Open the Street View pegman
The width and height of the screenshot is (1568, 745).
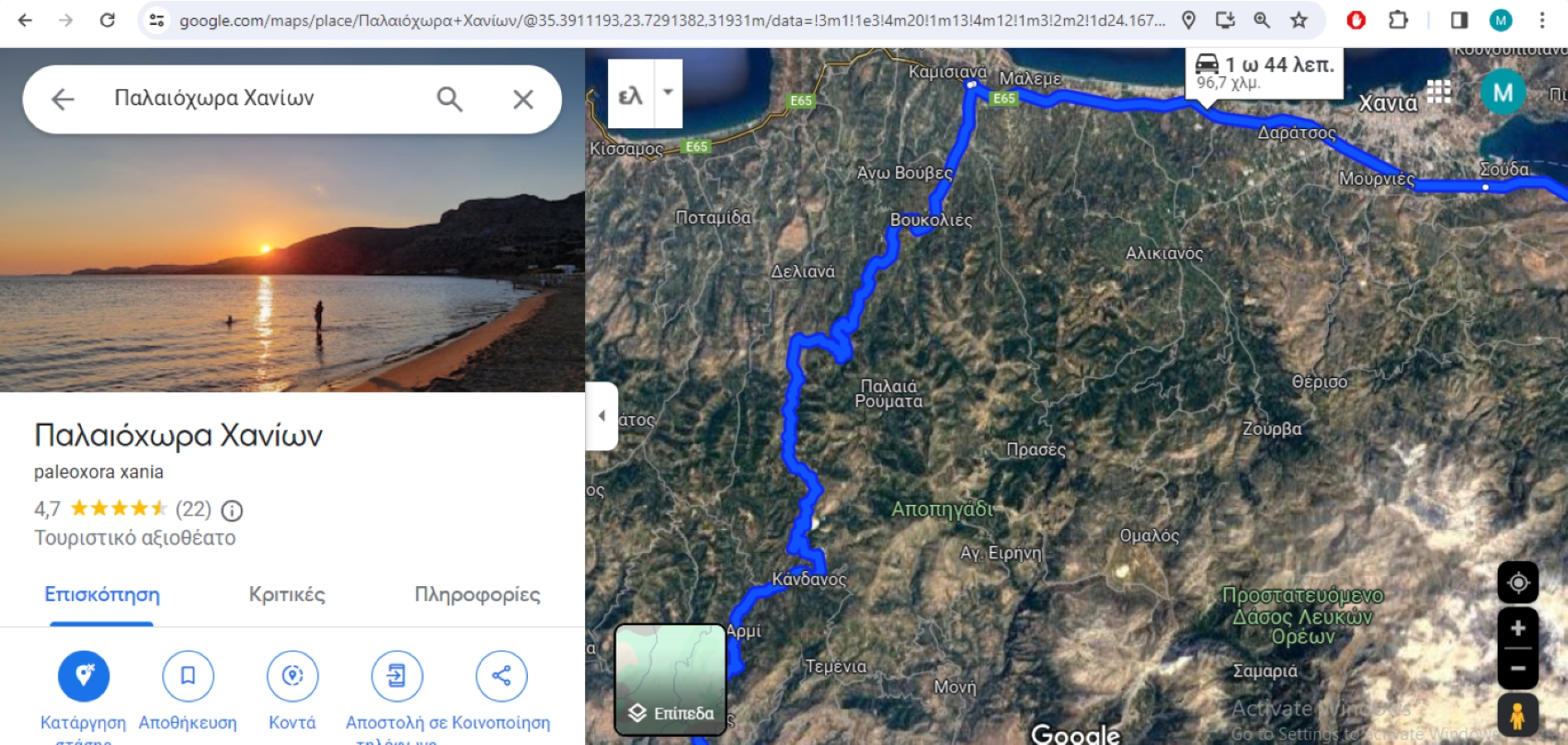click(1518, 715)
